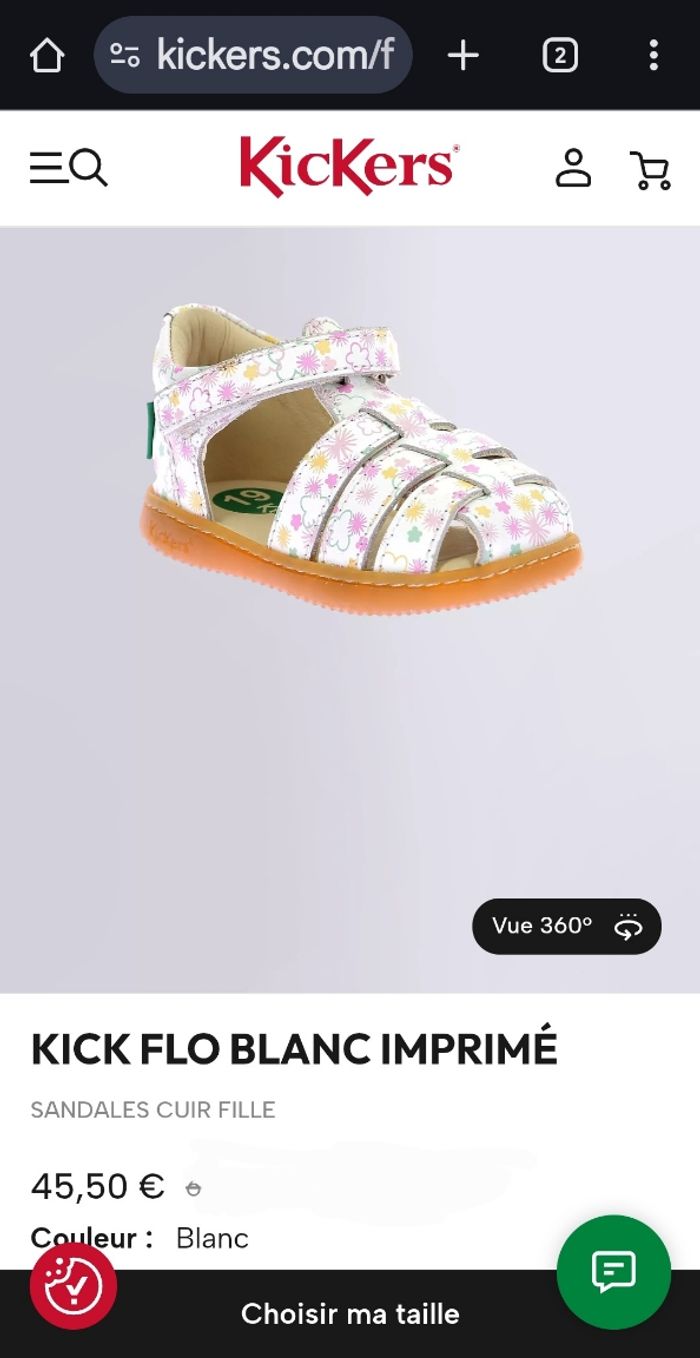The image size is (700, 1358).
Task: Open the Kickers menu and search
Action: click(68, 168)
